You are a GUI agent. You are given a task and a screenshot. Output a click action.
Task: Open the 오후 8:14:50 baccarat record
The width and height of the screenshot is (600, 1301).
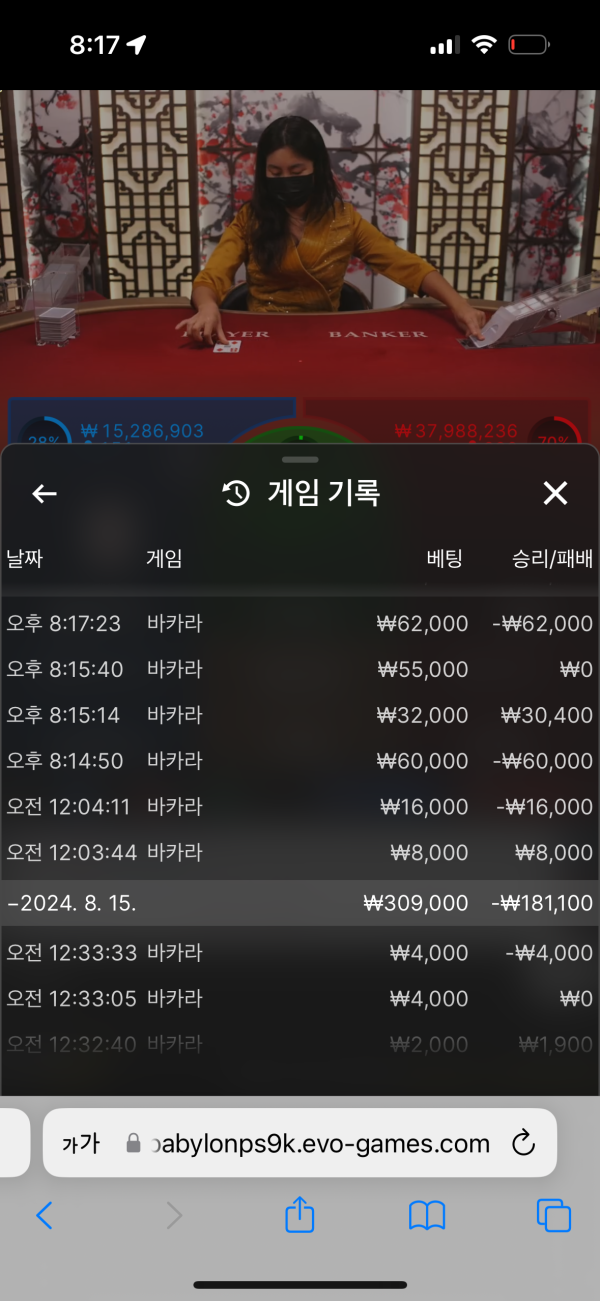point(300,762)
